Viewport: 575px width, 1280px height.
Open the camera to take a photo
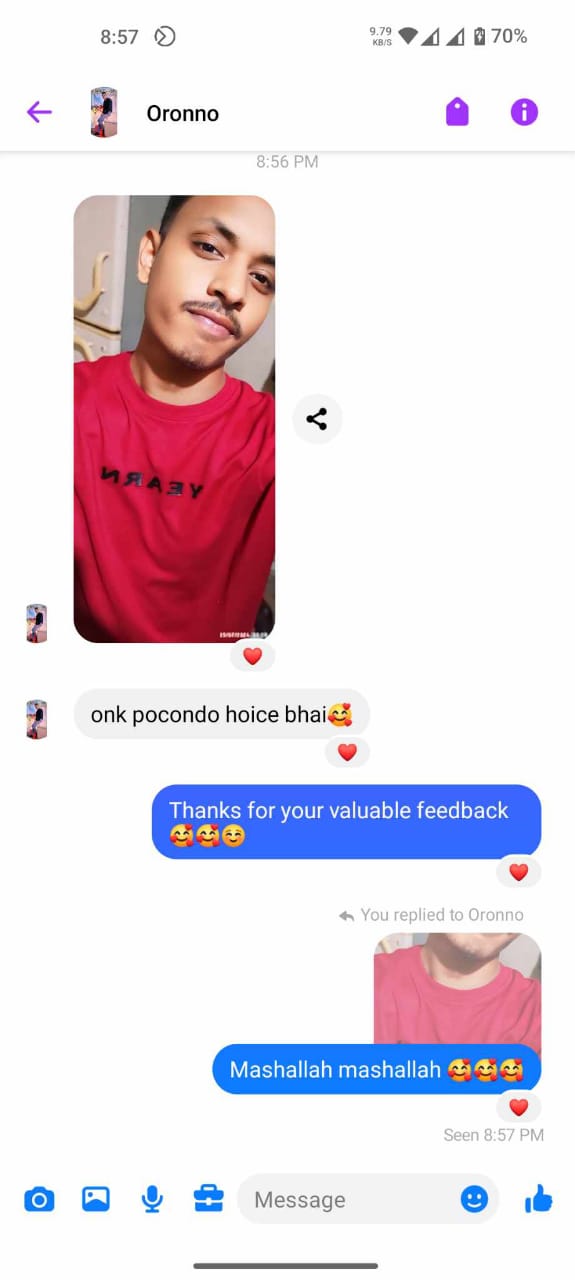point(39,1198)
